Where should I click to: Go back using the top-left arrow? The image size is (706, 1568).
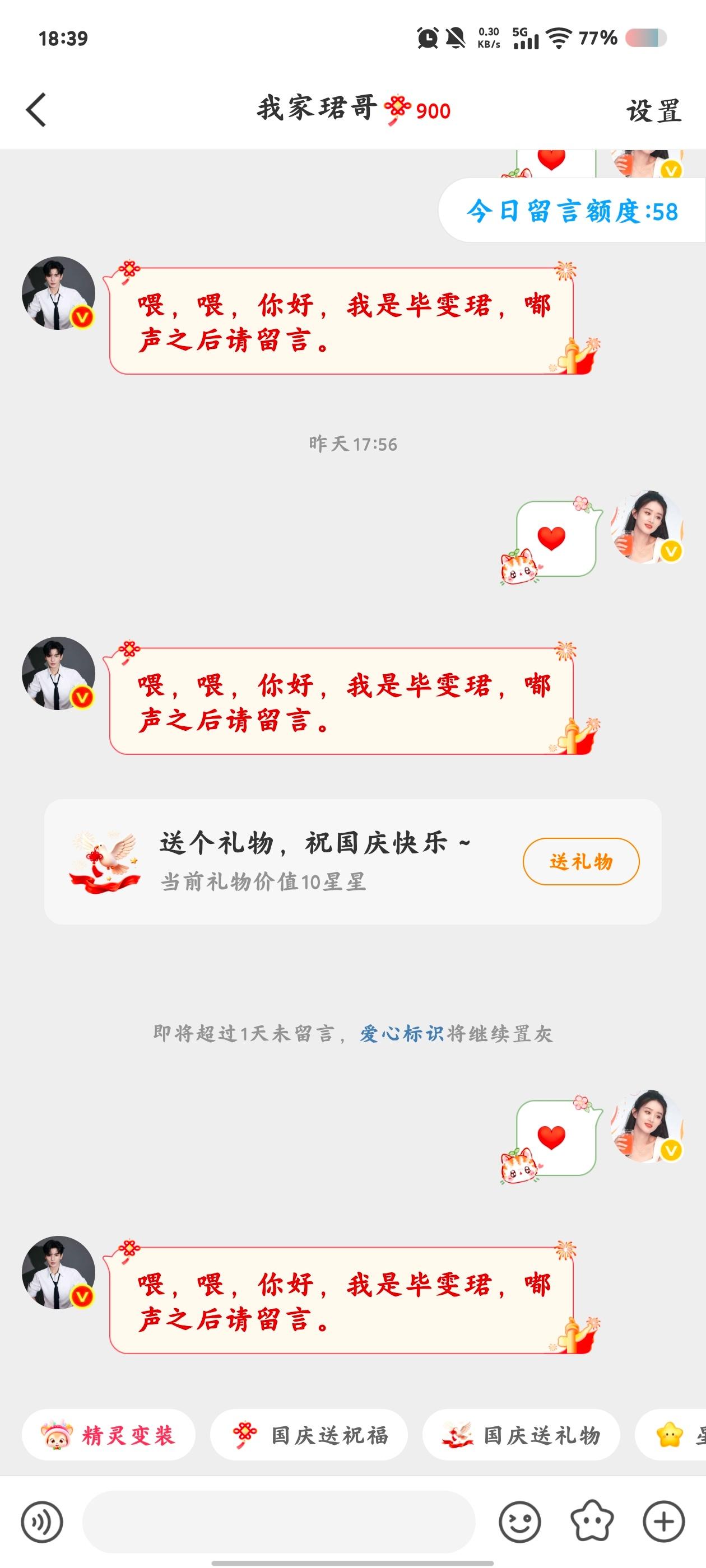(36, 110)
